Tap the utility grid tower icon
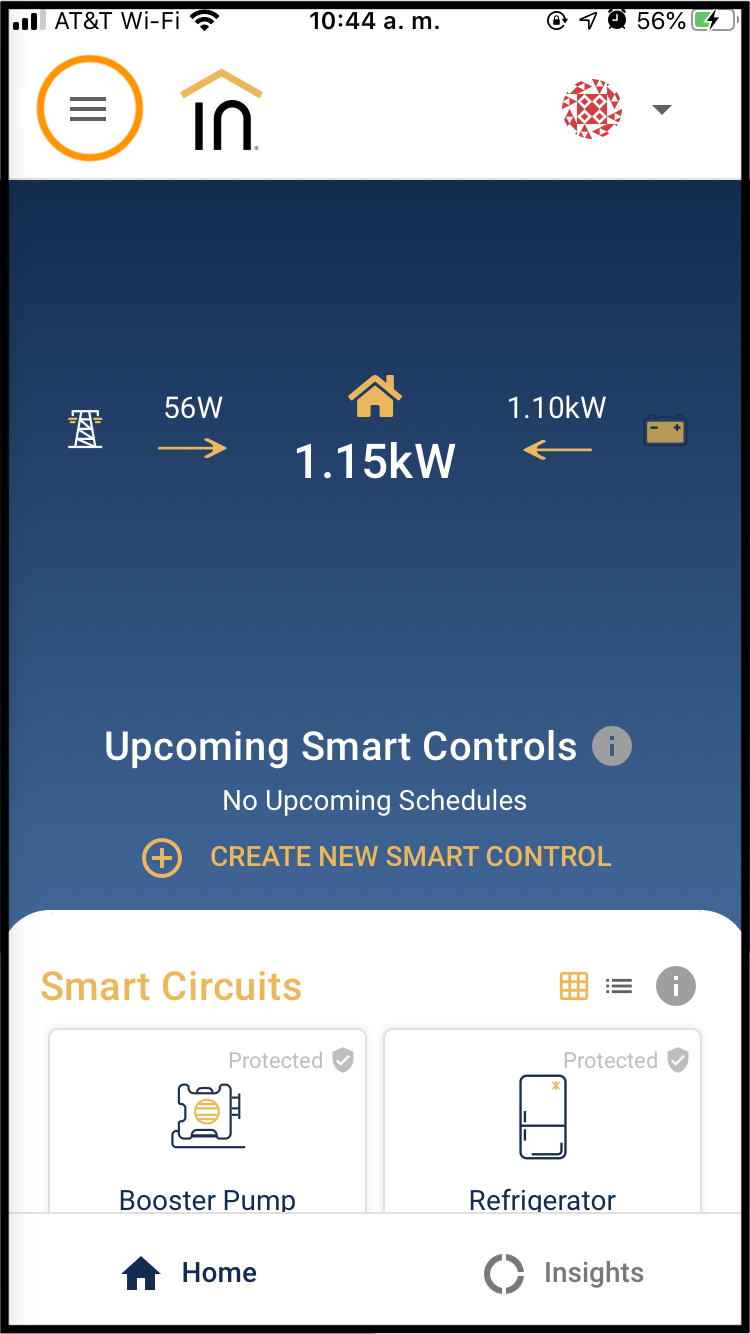Image resolution: width=750 pixels, height=1334 pixels. coord(86,428)
